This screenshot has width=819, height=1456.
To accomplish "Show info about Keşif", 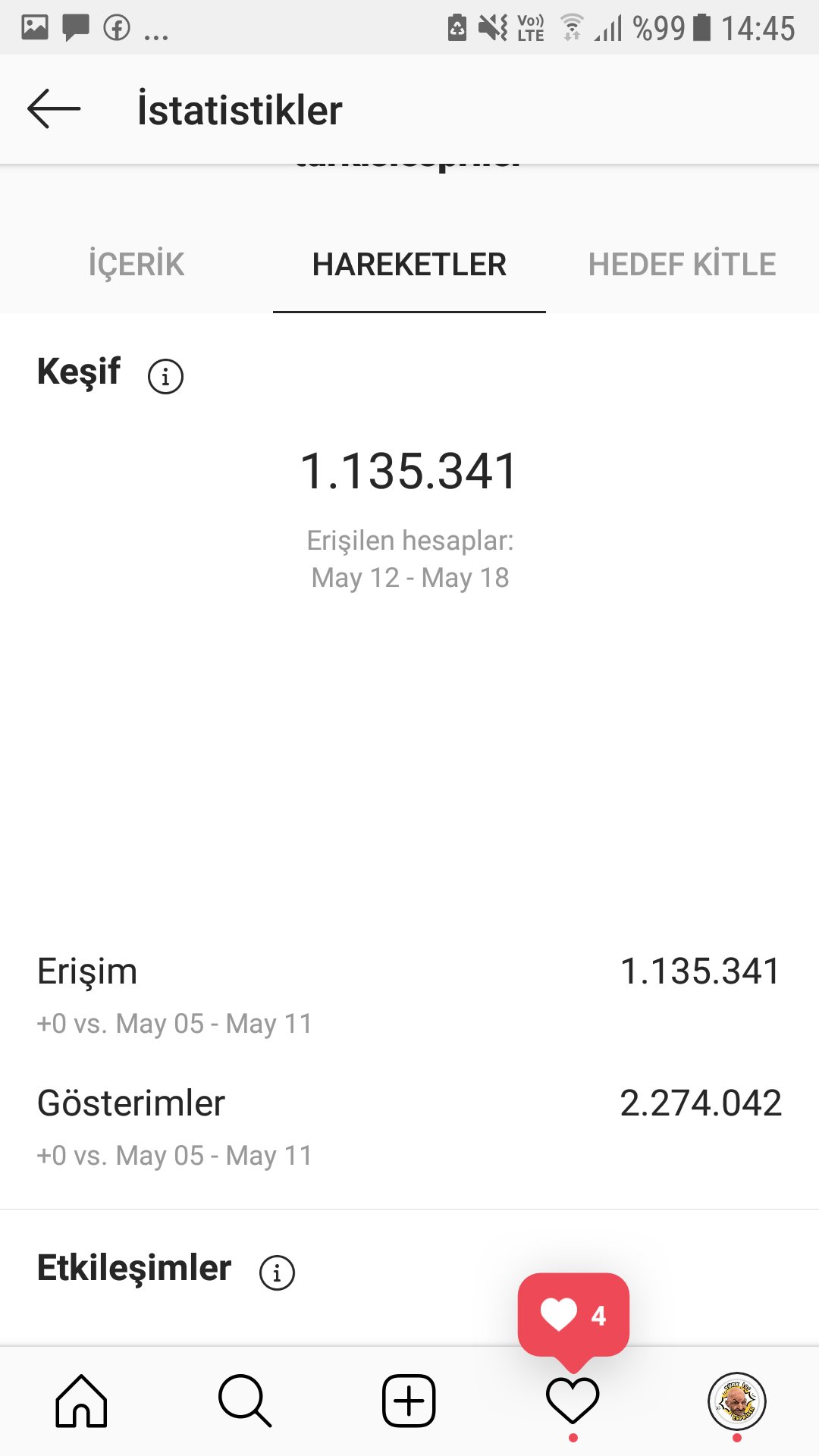I will tap(165, 376).
